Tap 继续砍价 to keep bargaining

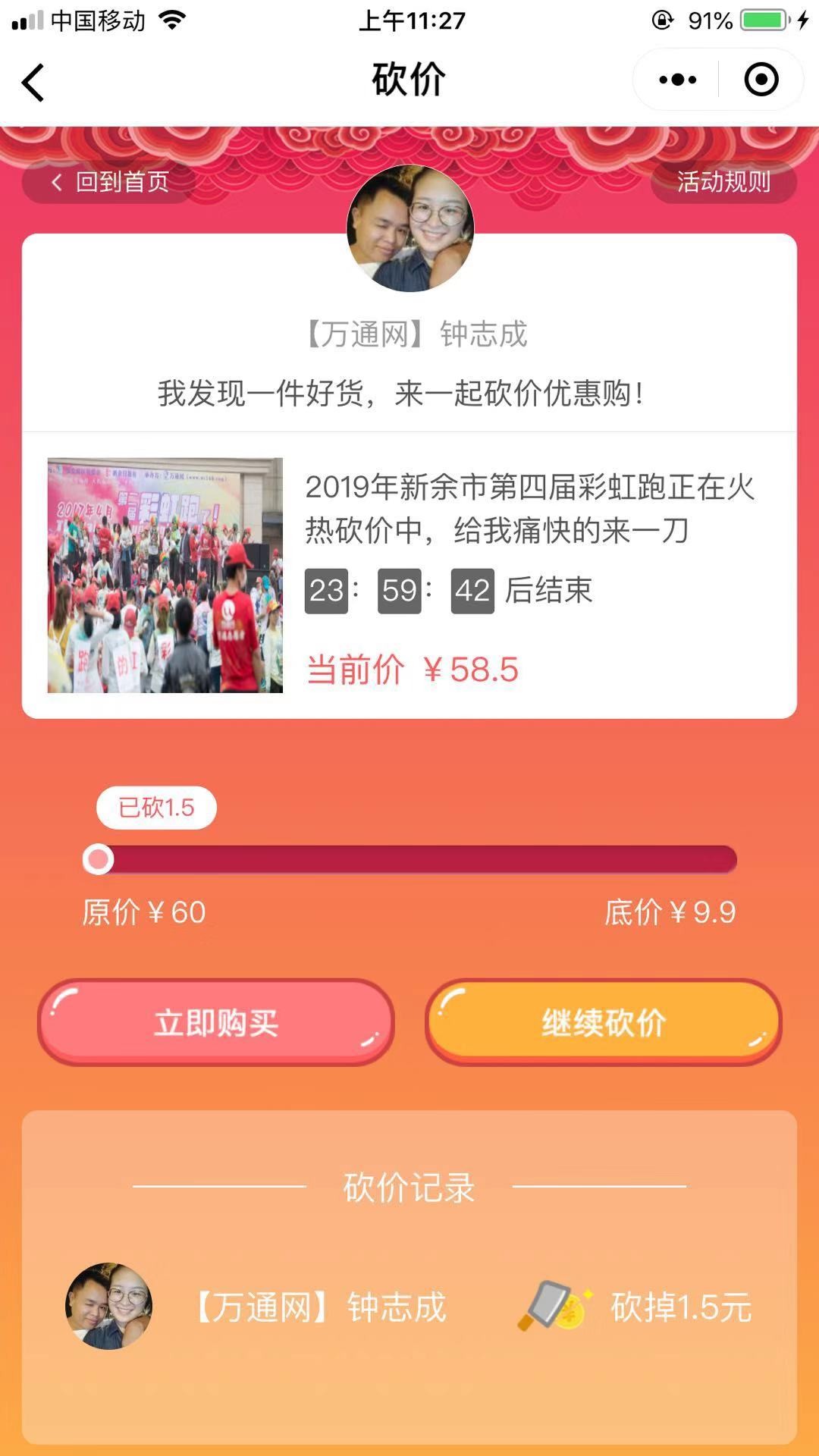pyautogui.click(x=604, y=1022)
